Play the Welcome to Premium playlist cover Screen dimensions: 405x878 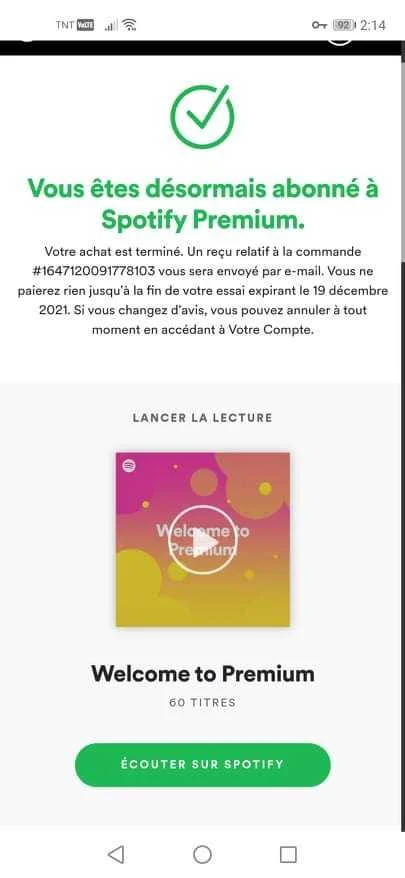coord(203,540)
